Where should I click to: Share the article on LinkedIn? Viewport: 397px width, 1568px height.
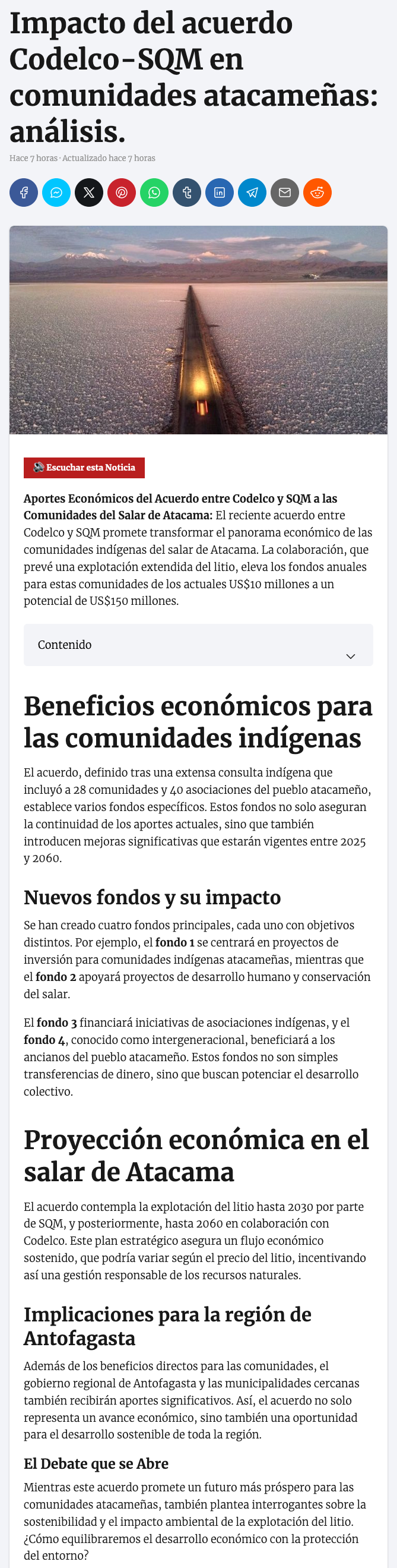coord(220,193)
